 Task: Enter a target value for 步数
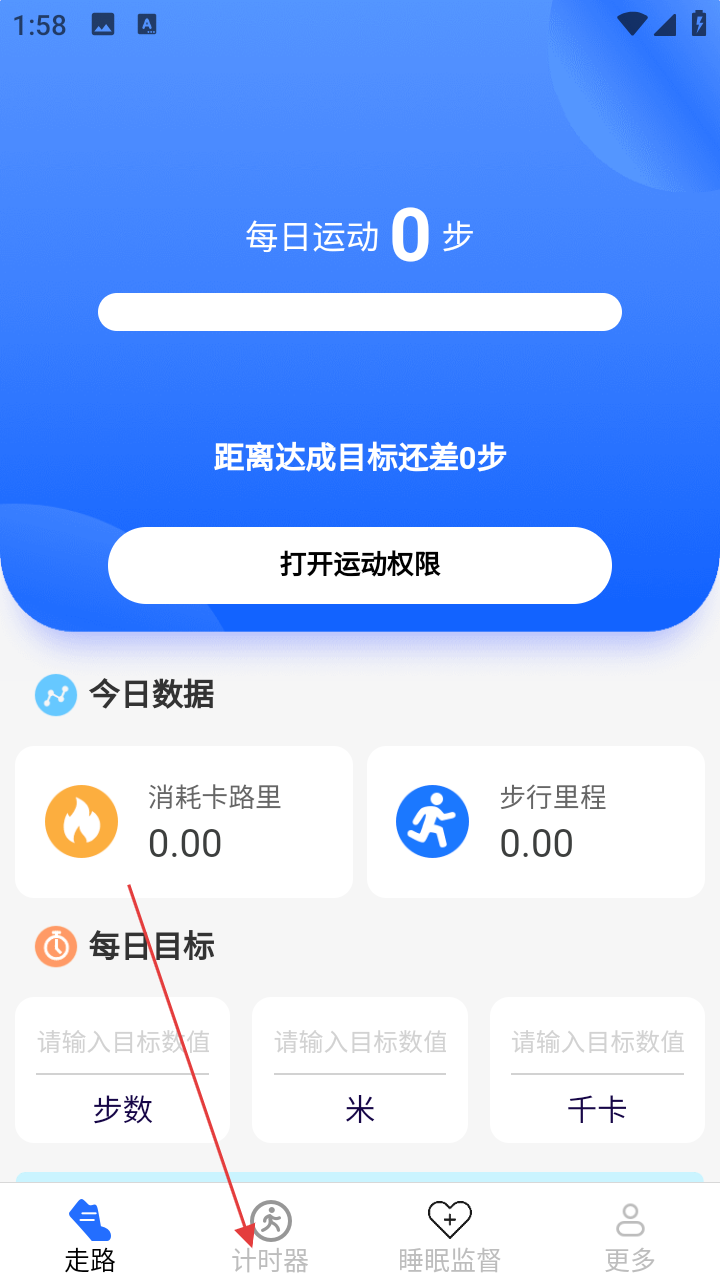click(123, 1043)
